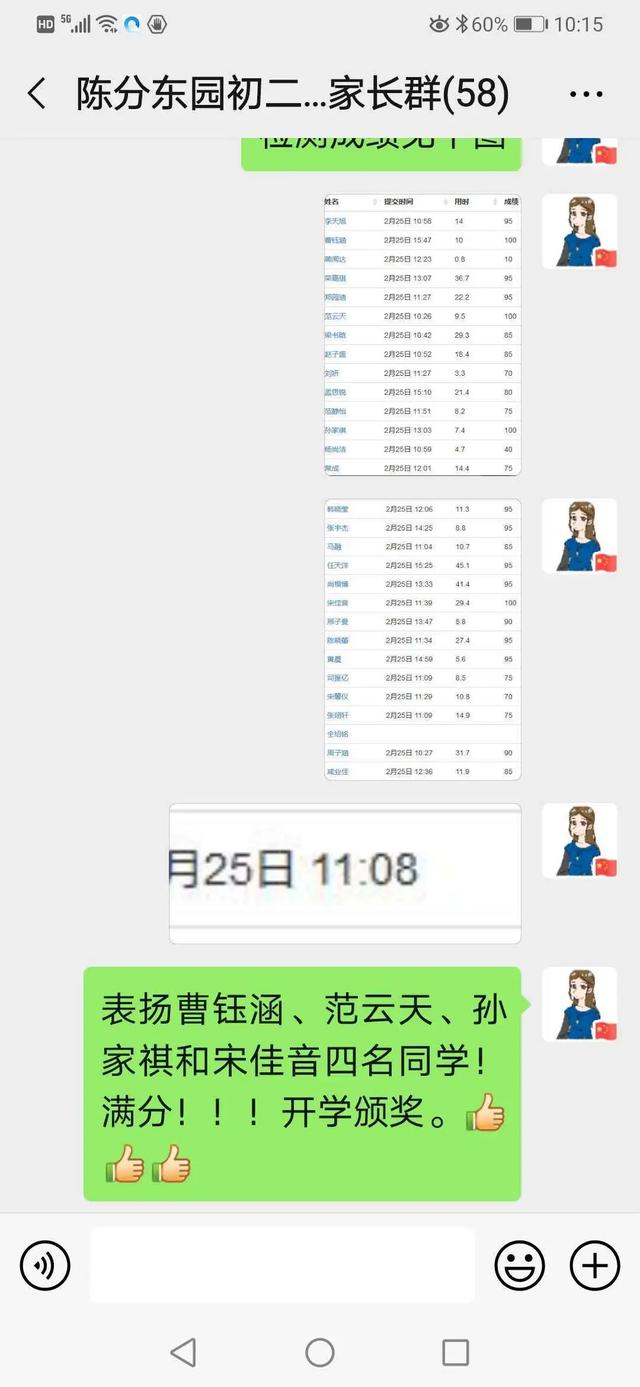View the 25日 11:08 image message
Image resolution: width=640 pixels, height=1387 pixels.
pyautogui.click(x=345, y=873)
